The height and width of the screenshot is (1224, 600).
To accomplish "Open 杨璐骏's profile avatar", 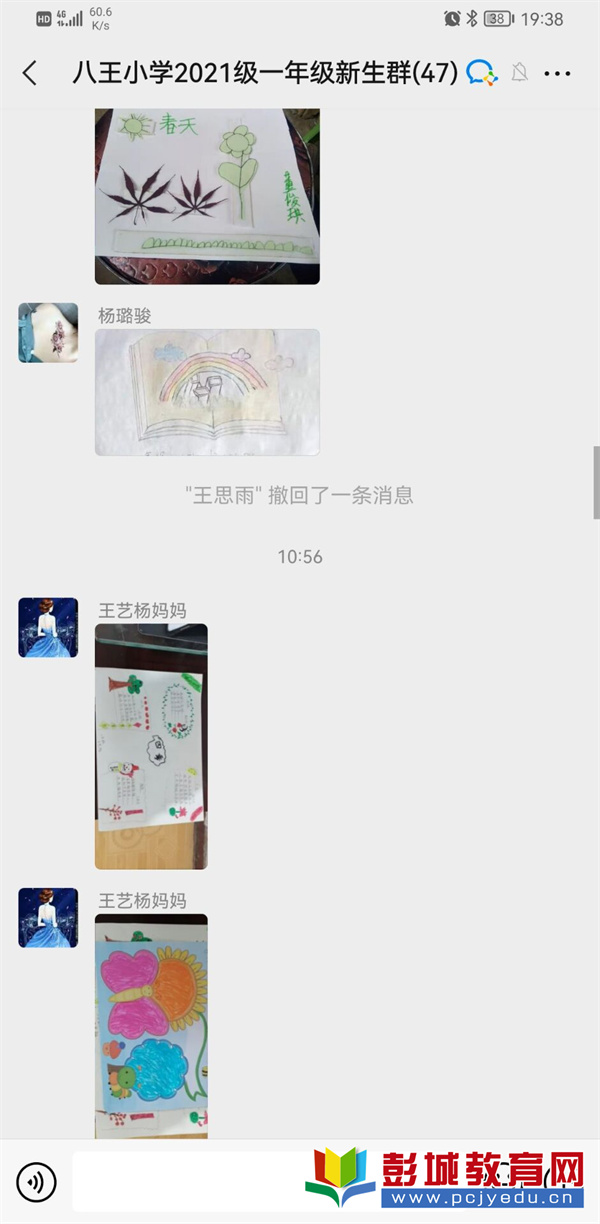I will point(48,333).
